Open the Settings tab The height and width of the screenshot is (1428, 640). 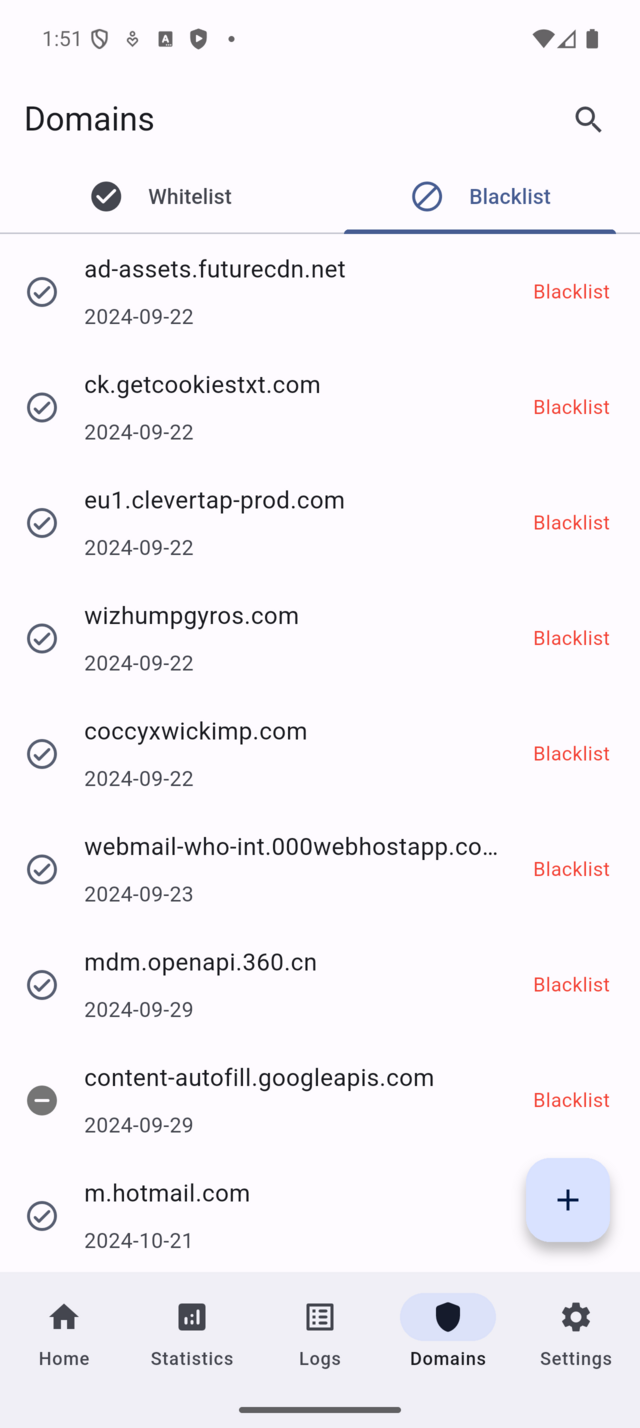click(576, 1334)
